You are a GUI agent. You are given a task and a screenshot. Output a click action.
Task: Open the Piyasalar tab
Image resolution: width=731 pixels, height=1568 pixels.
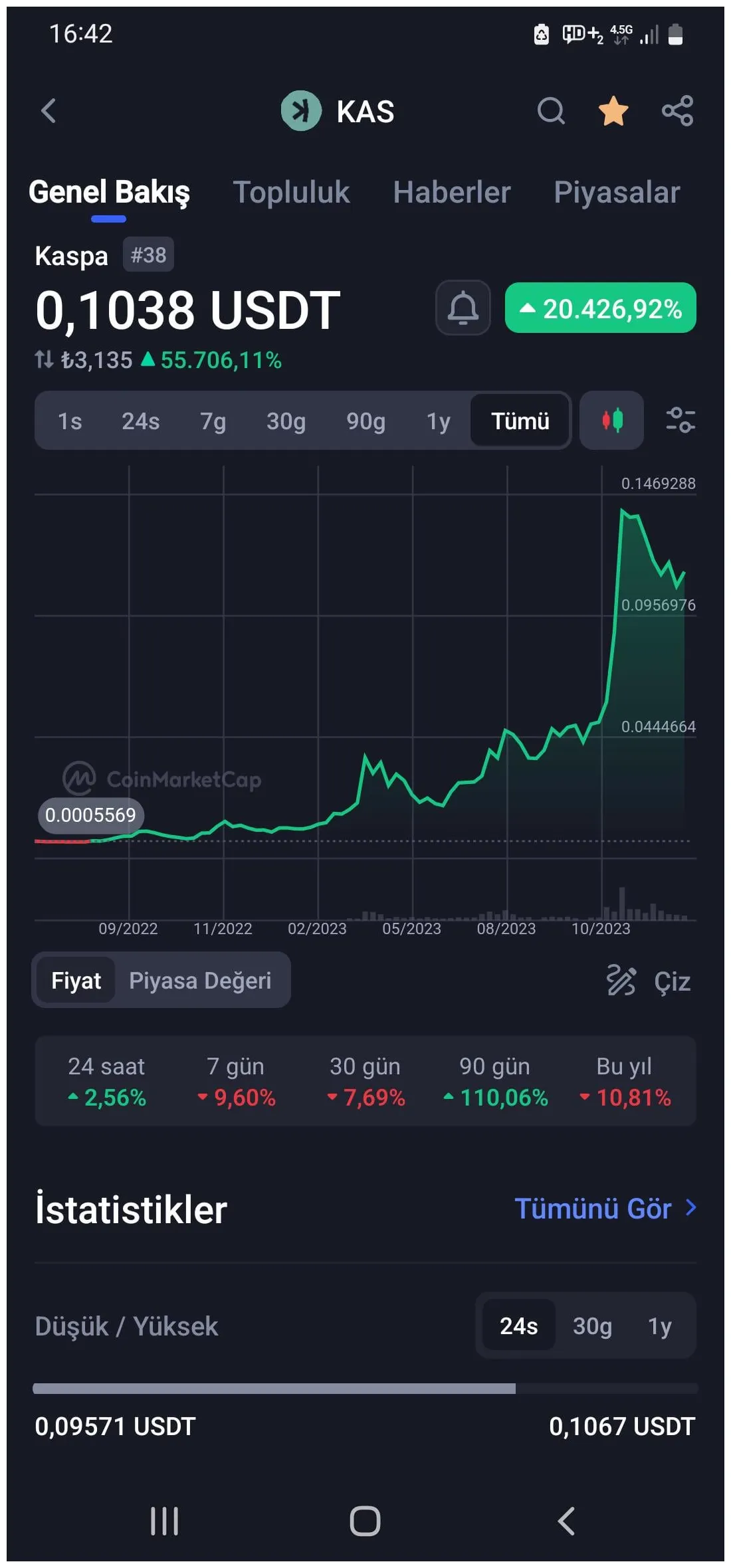pos(617,193)
